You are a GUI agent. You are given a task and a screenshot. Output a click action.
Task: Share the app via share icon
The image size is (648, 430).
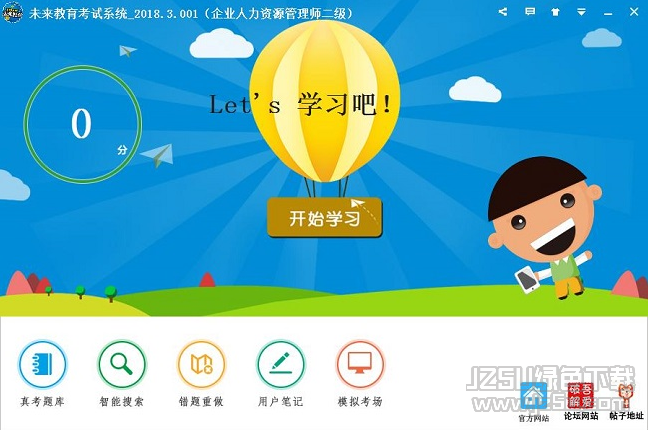(502, 12)
